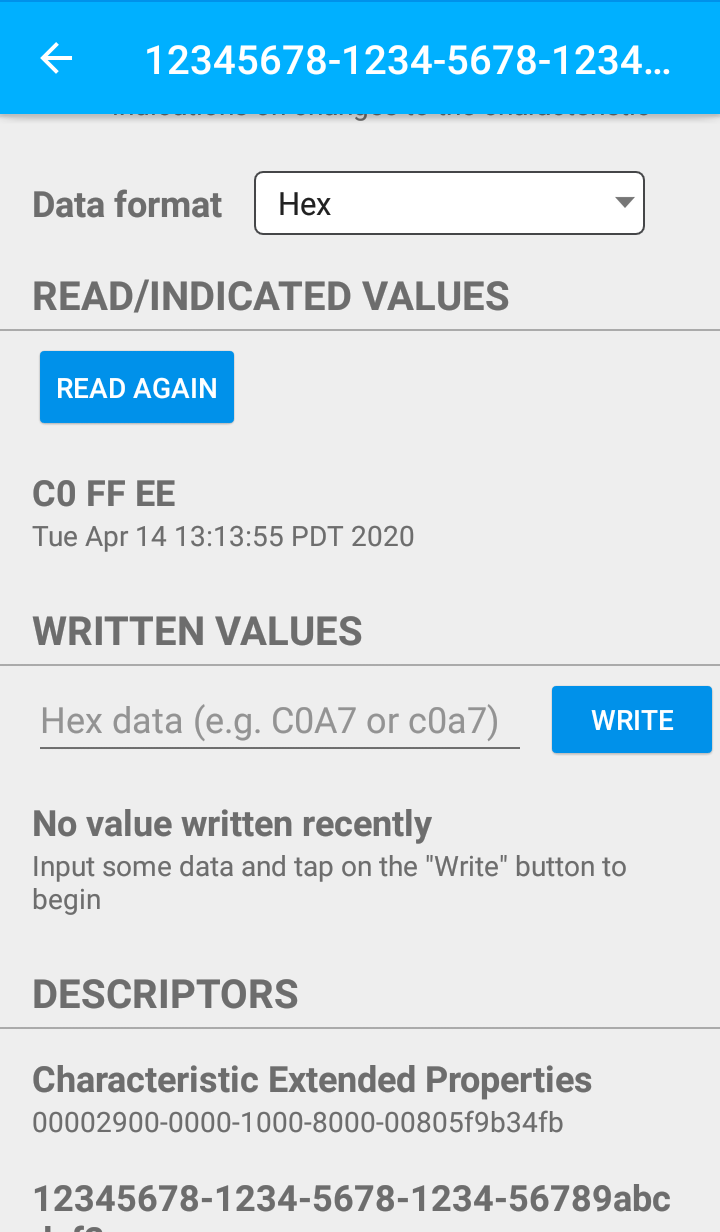Screen dimensions: 720x1232
Task: Focus the Hex data input field
Action: [280, 720]
